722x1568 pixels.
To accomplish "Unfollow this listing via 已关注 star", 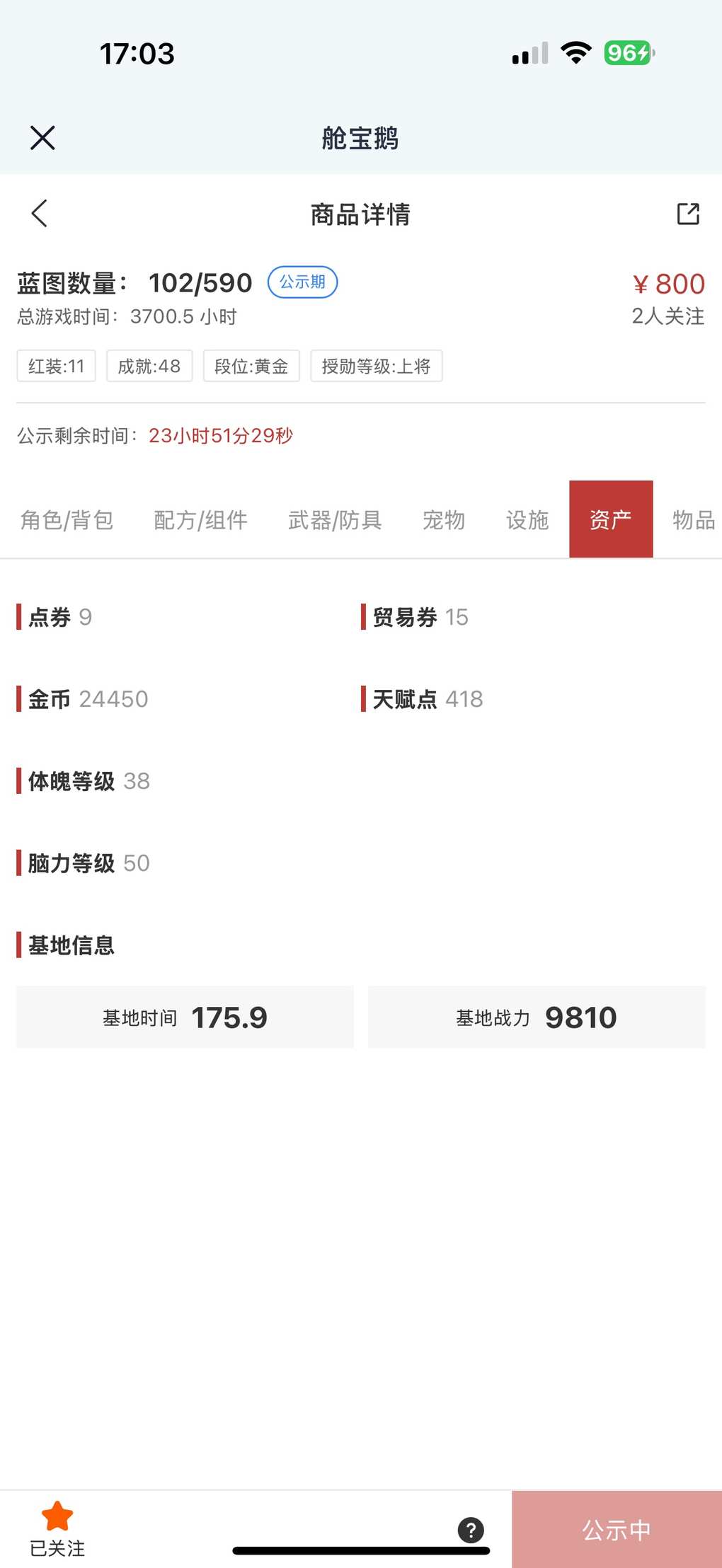I will coord(57,1528).
